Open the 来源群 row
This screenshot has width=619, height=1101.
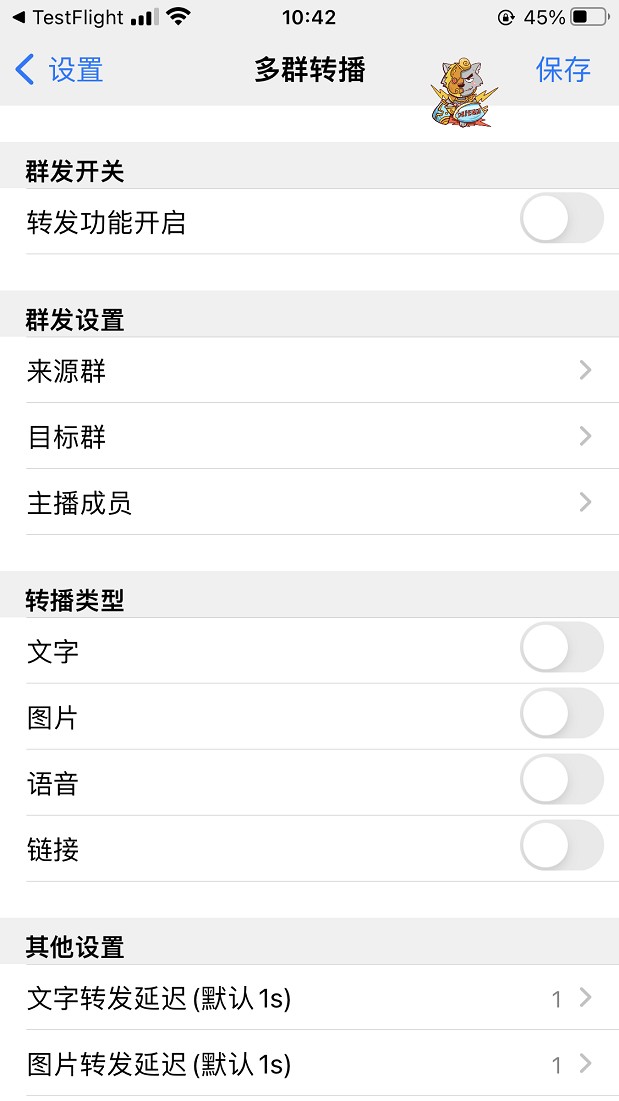(310, 370)
